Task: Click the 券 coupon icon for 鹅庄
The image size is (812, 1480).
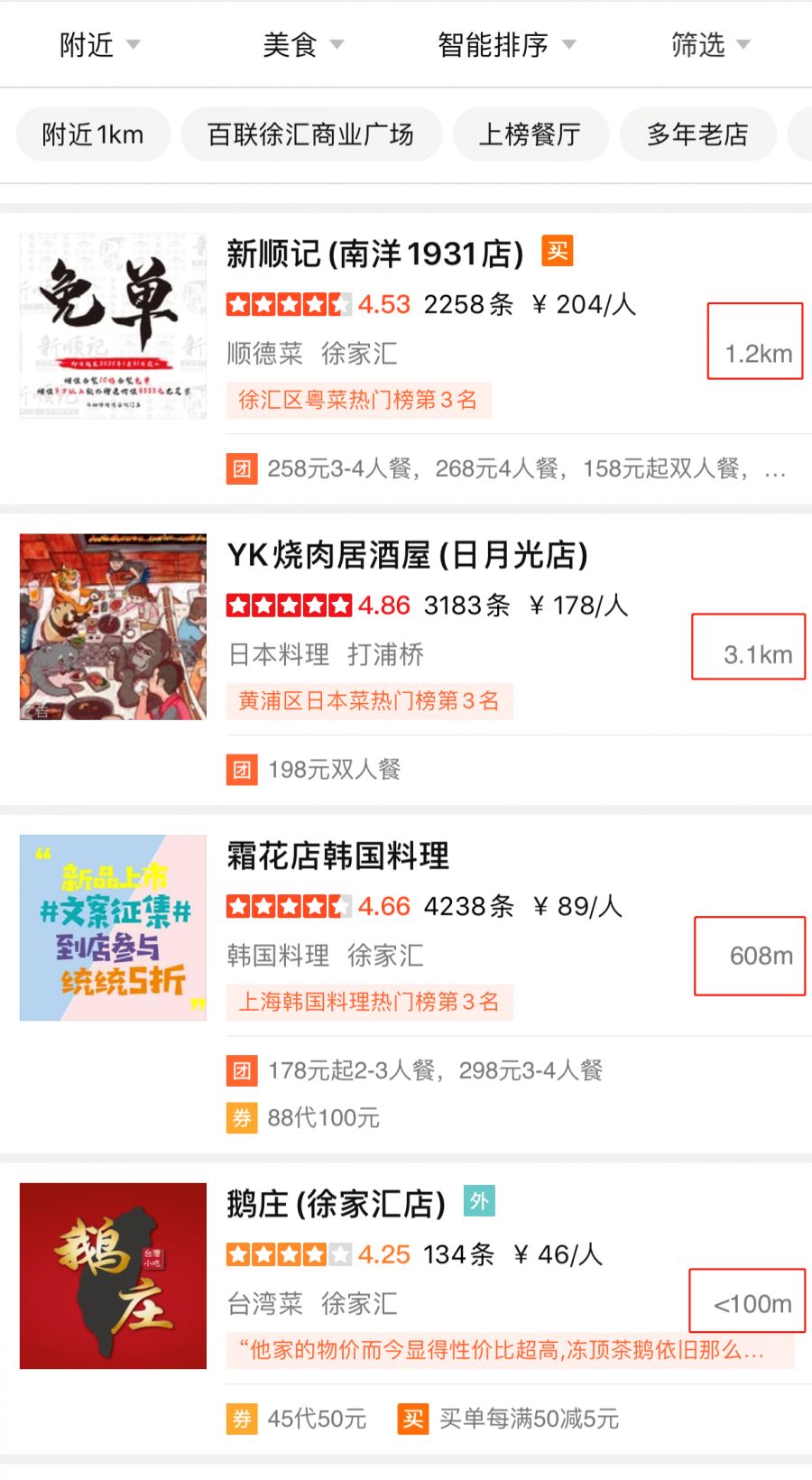Action: [x=240, y=1419]
